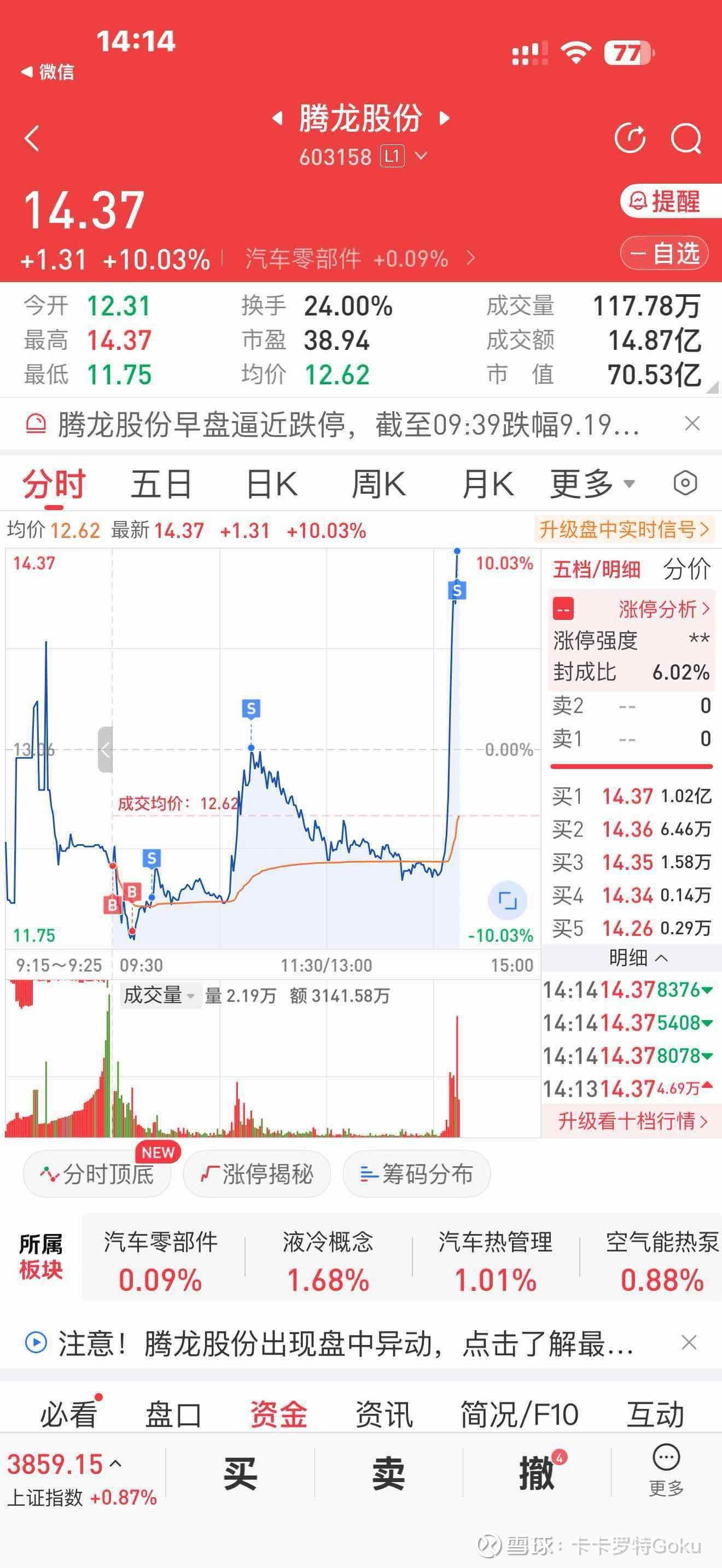Viewport: 722px width, 1568px height.
Task: Go back with the top-left arrow
Action: [32, 138]
